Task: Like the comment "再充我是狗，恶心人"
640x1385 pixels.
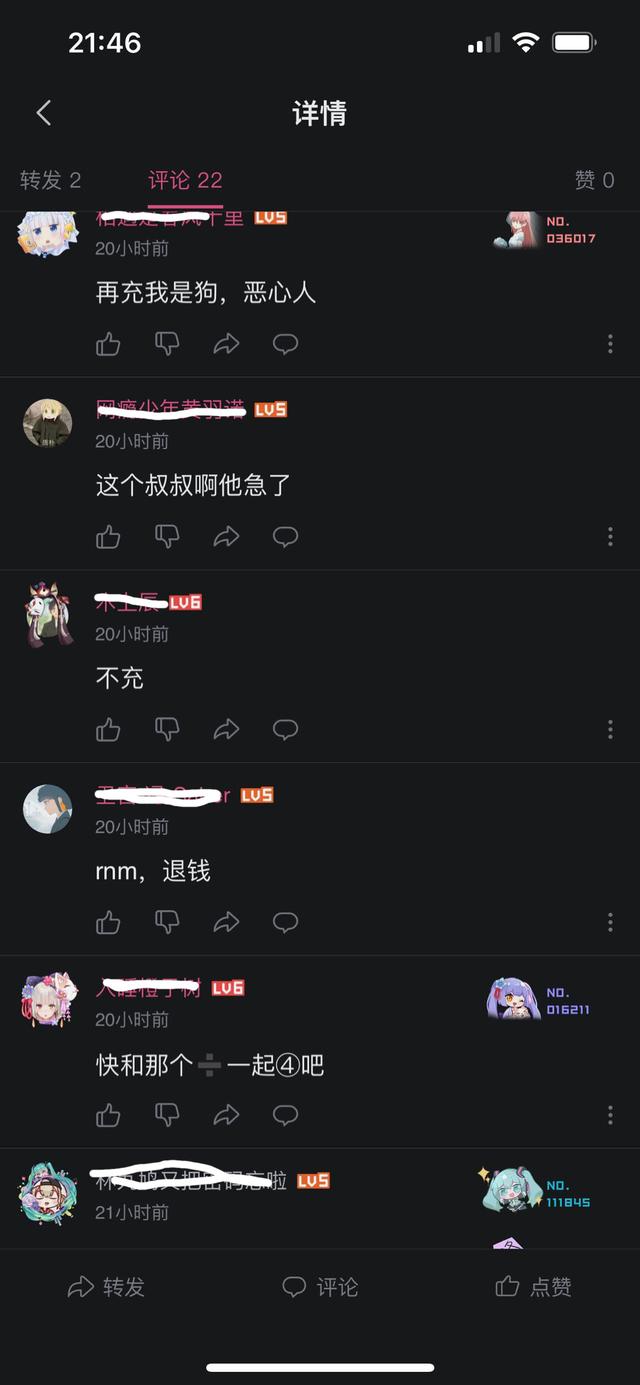Action: click(108, 344)
